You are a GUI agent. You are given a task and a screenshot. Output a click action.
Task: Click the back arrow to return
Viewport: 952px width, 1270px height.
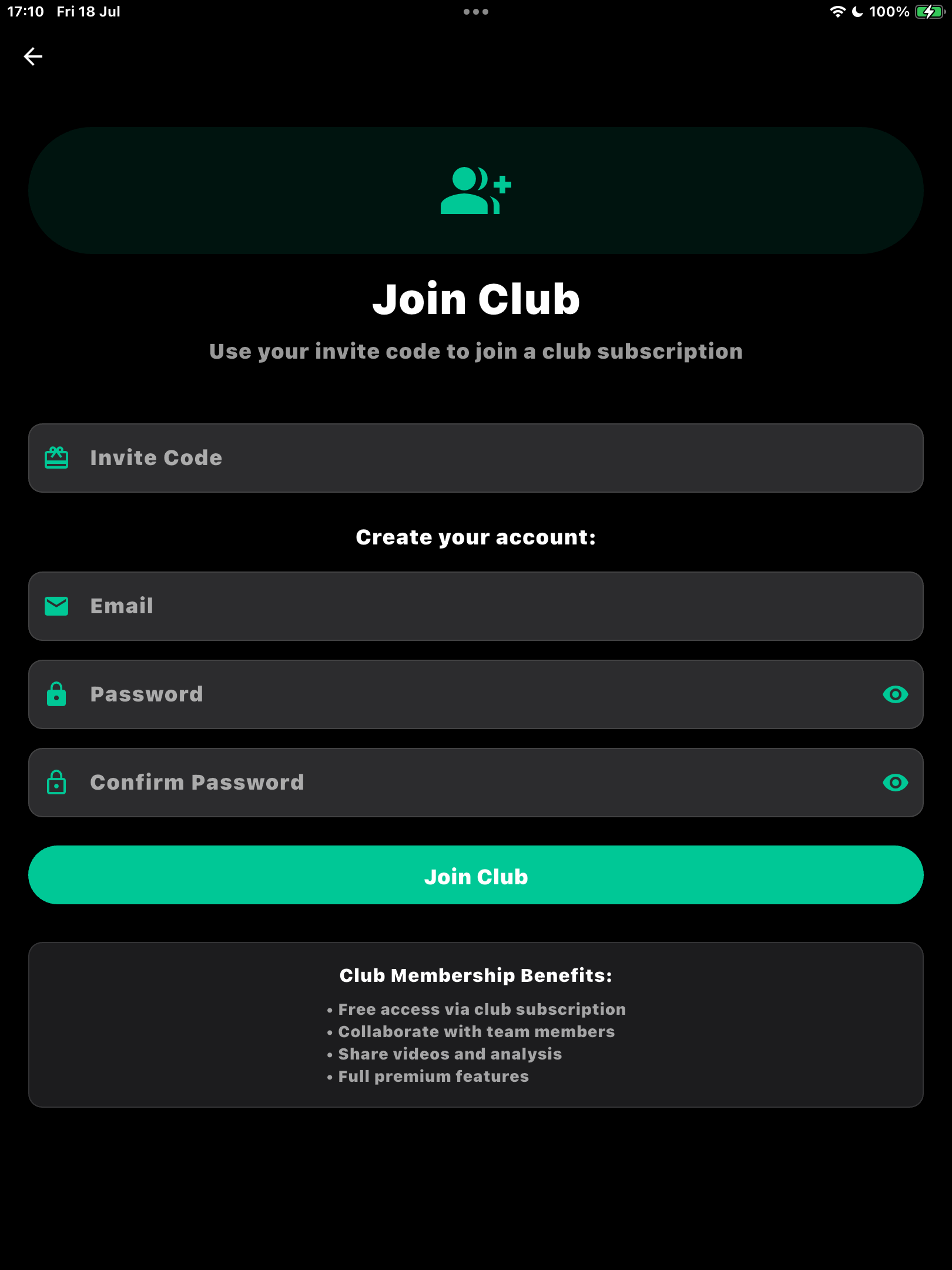tap(33, 56)
